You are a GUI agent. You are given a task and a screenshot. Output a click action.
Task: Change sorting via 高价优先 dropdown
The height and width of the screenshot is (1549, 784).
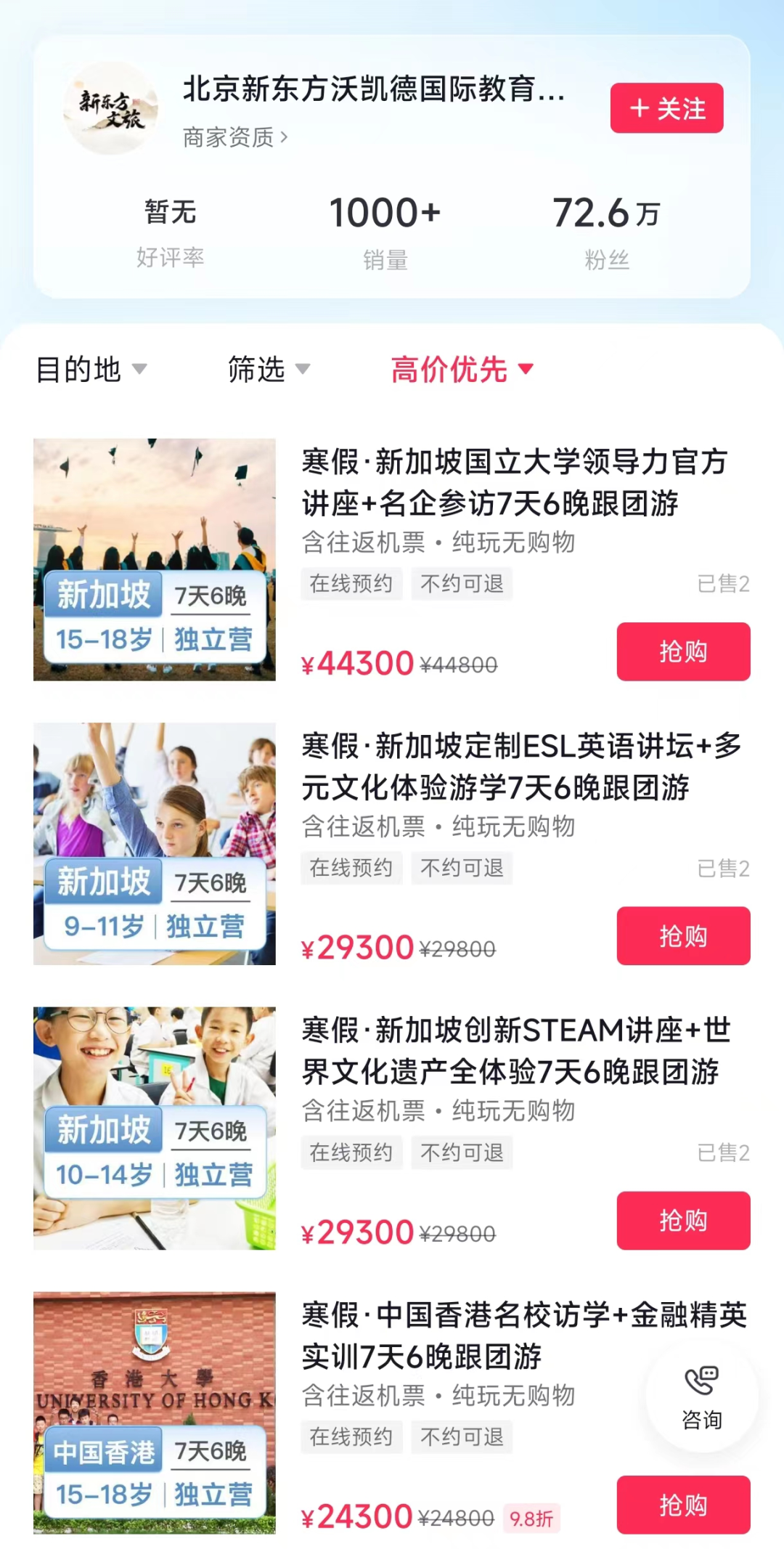pyautogui.click(x=462, y=369)
